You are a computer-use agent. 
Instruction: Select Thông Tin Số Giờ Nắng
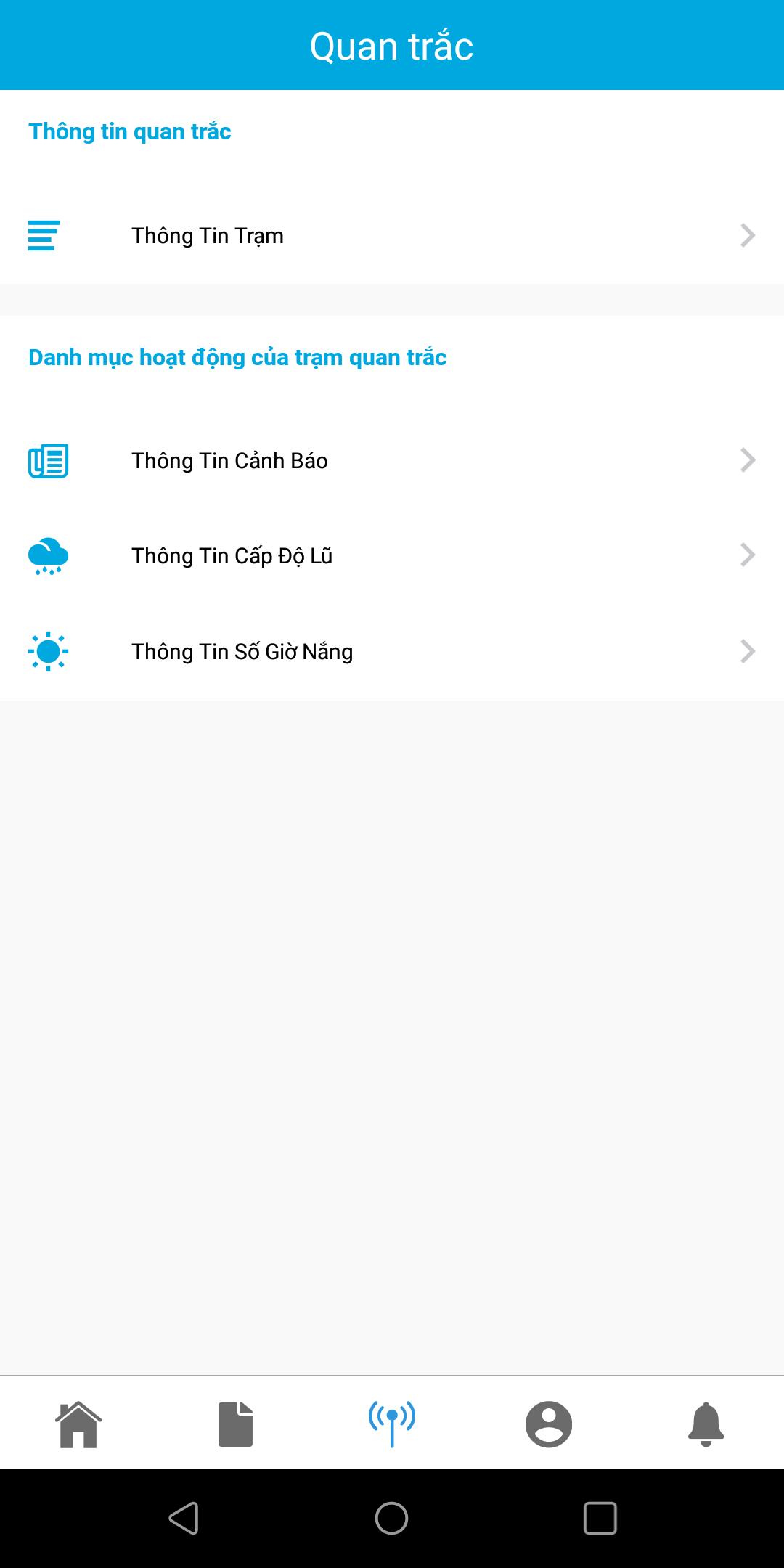(x=392, y=651)
